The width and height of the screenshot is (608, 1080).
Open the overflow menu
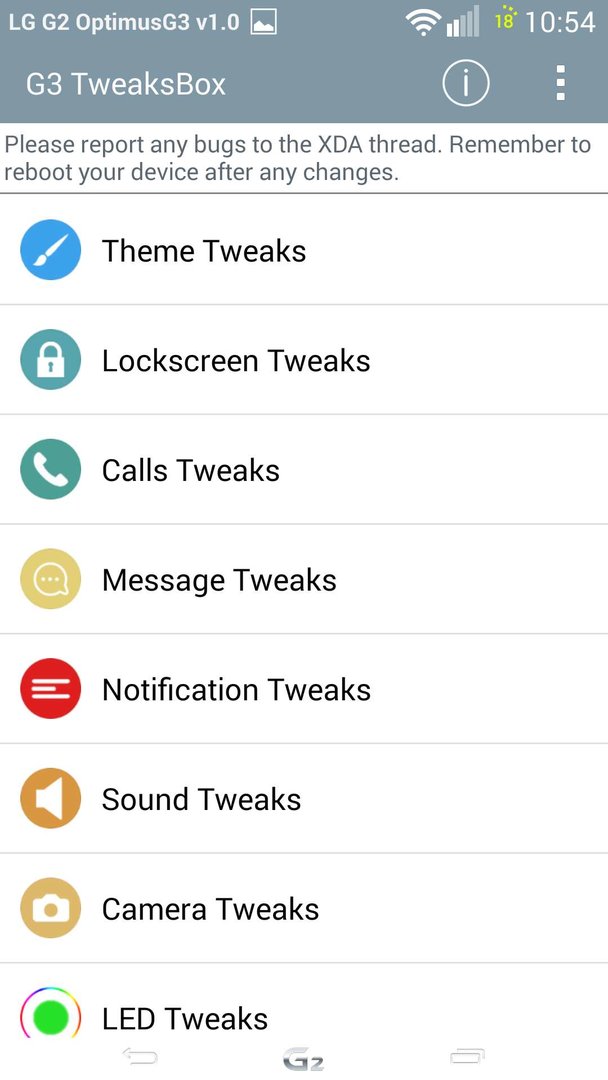(560, 83)
